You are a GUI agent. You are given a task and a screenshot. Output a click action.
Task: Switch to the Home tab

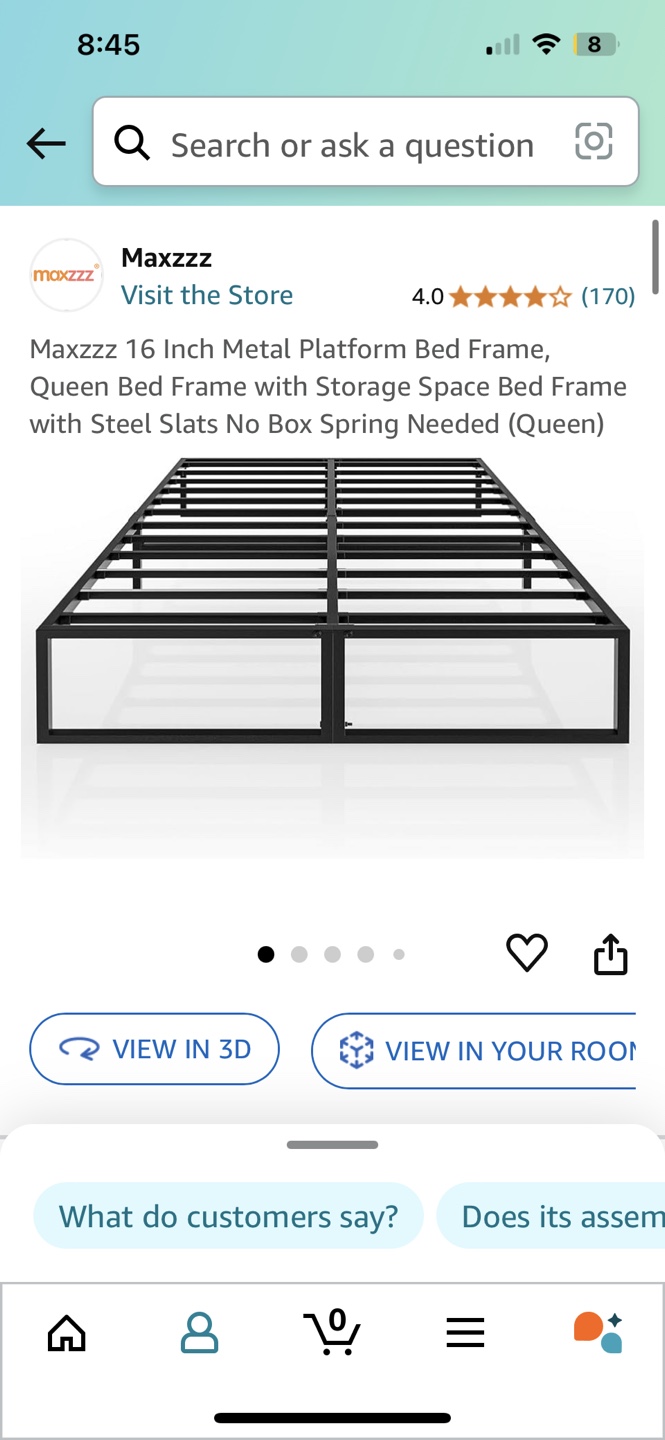click(67, 1332)
